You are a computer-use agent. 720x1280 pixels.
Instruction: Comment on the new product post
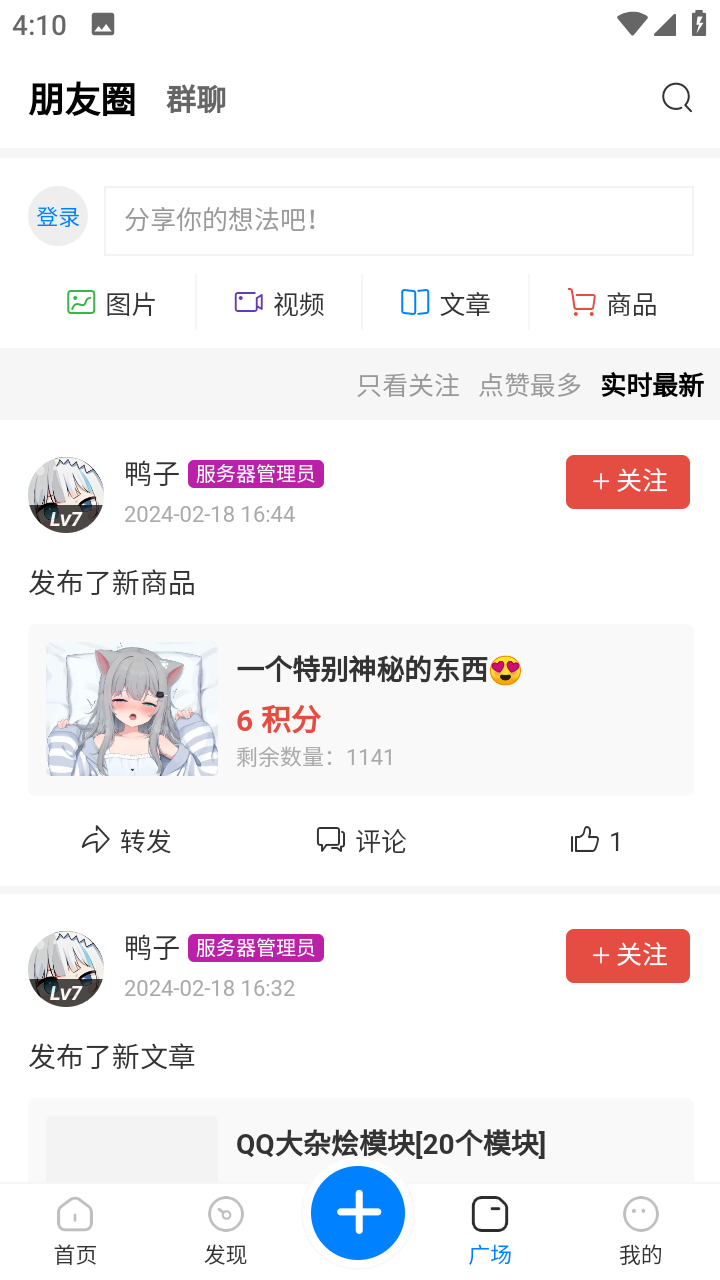click(361, 841)
